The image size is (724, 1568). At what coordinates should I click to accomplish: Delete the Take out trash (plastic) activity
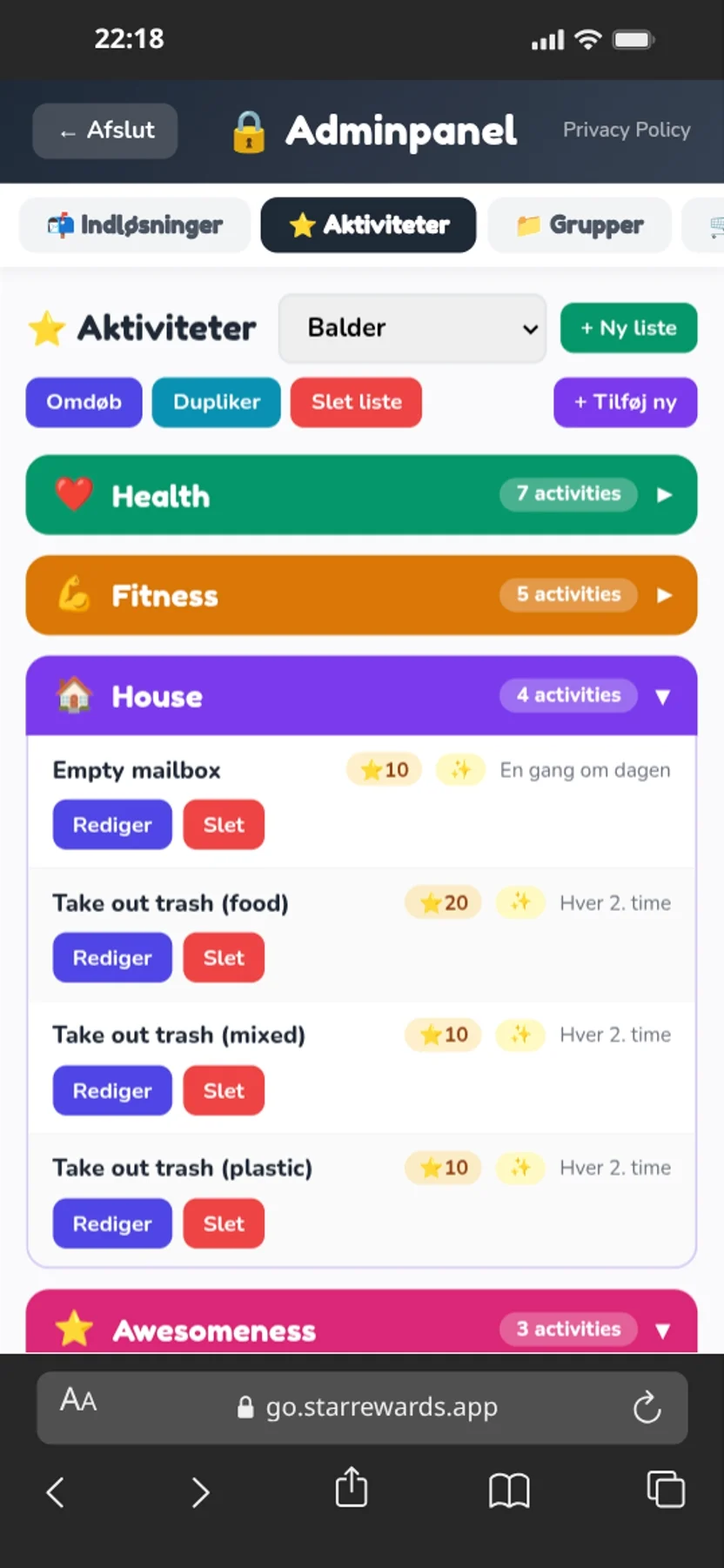point(224,1224)
